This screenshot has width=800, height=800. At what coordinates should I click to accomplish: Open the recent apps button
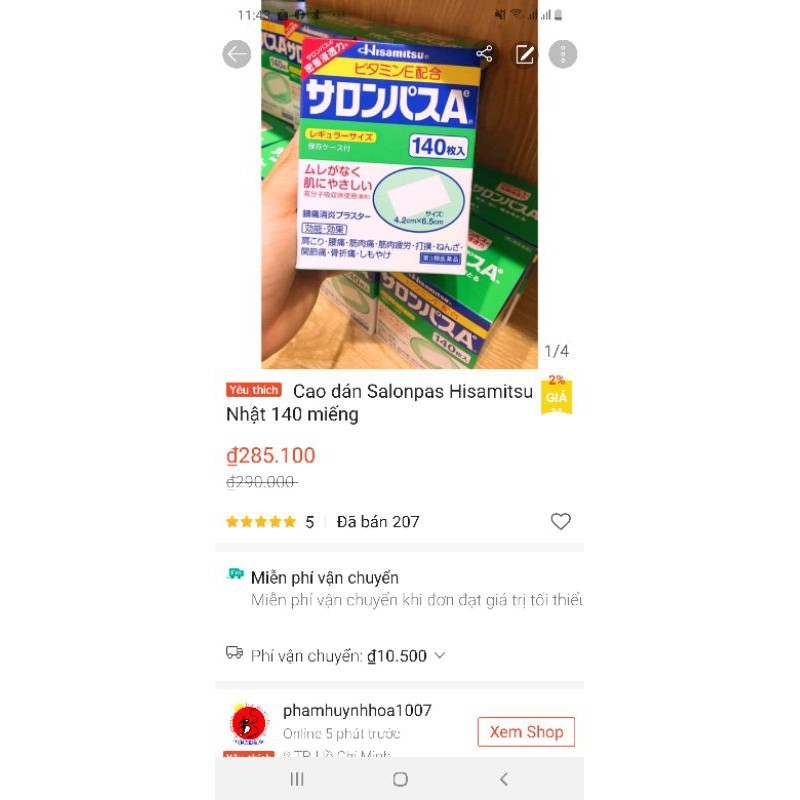(x=297, y=779)
